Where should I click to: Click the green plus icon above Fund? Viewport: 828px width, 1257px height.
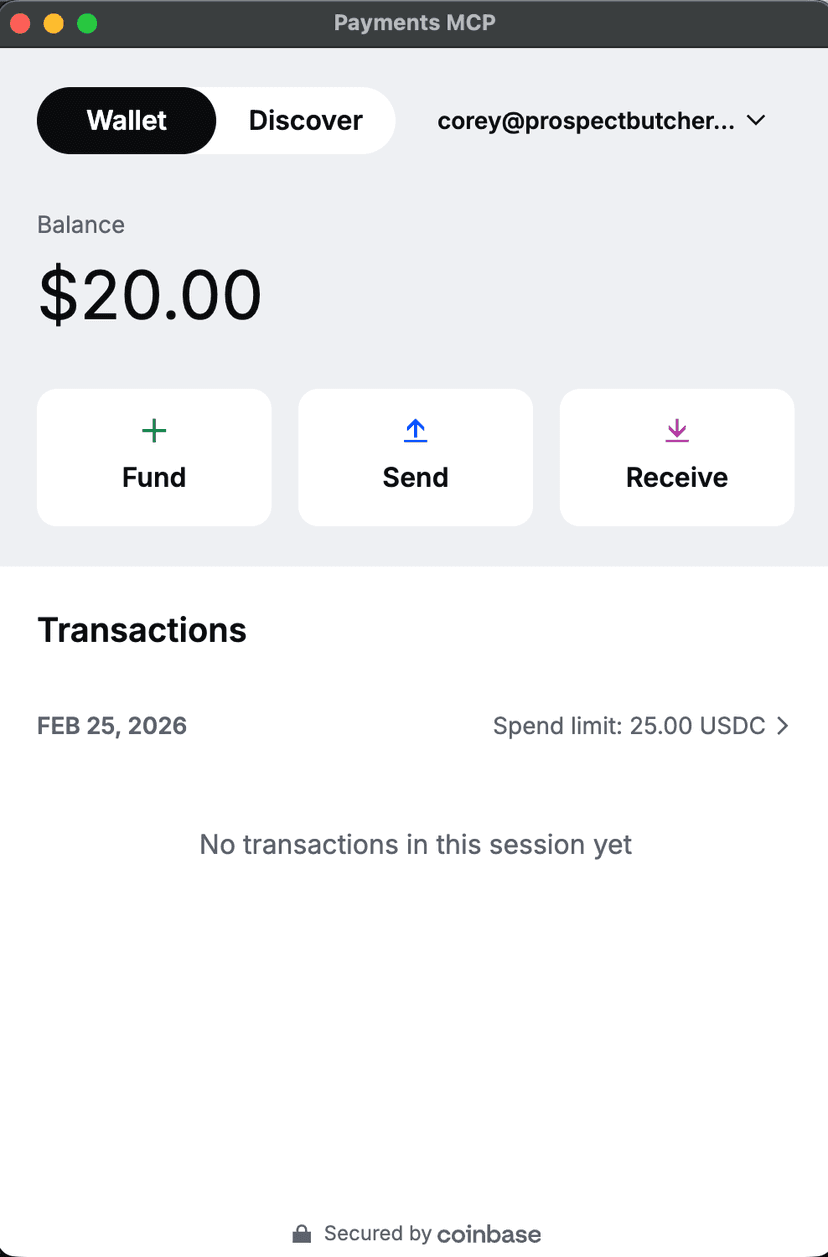coord(153,430)
